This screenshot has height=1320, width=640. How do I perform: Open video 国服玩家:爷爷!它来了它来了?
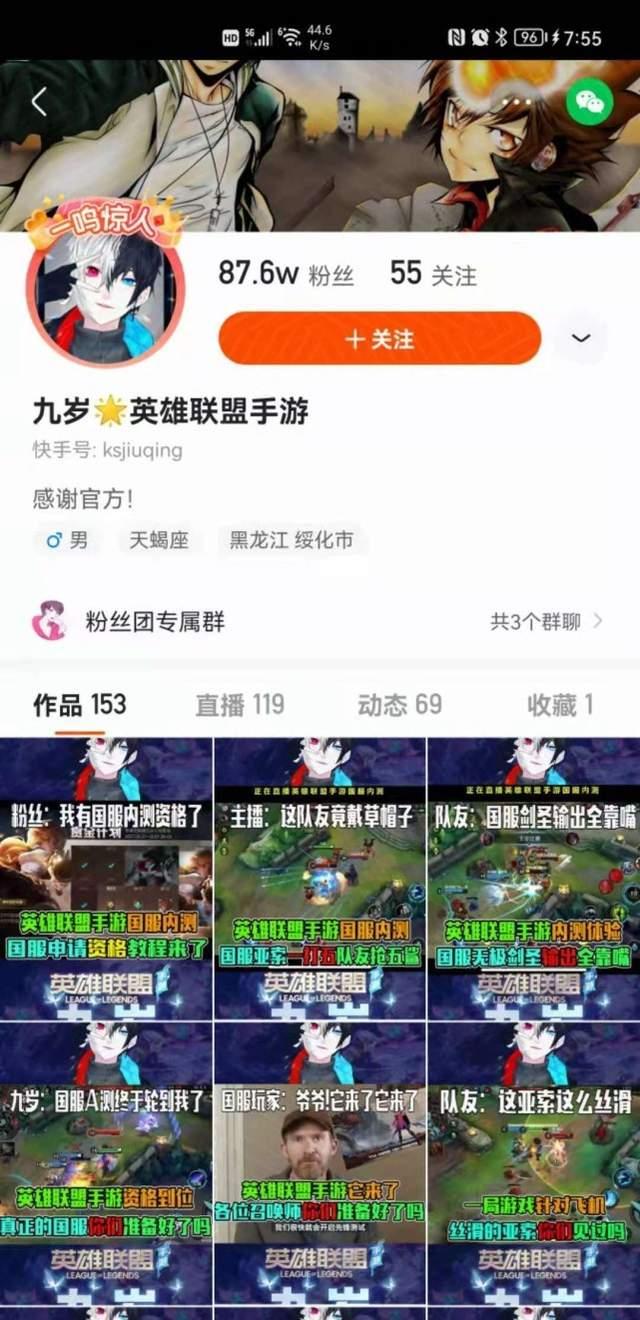pyautogui.click(x=320, y=1162)
